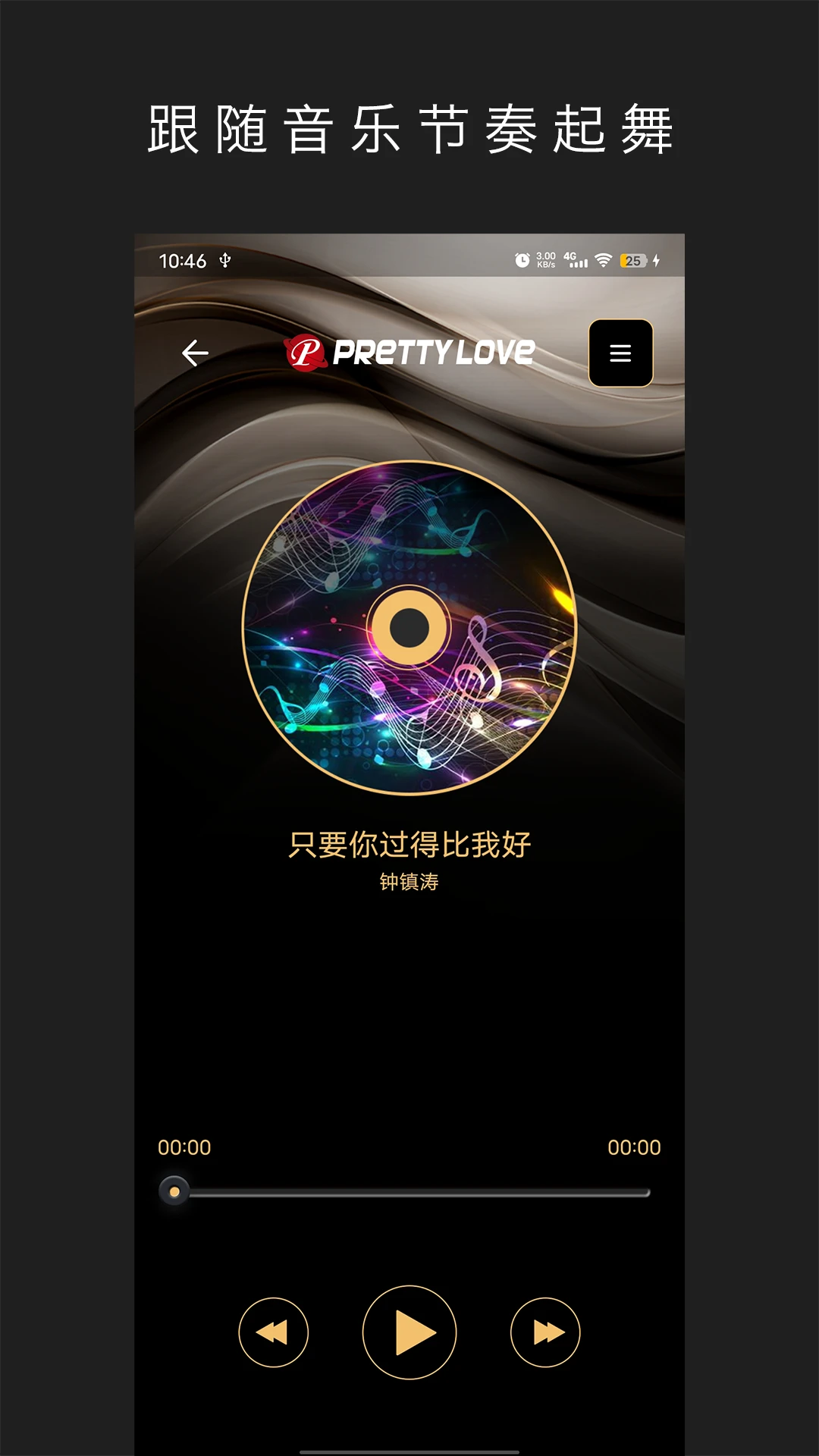Tap the back arrow icon
Viewport: 819px width, 1456px height.
(196, 353)
